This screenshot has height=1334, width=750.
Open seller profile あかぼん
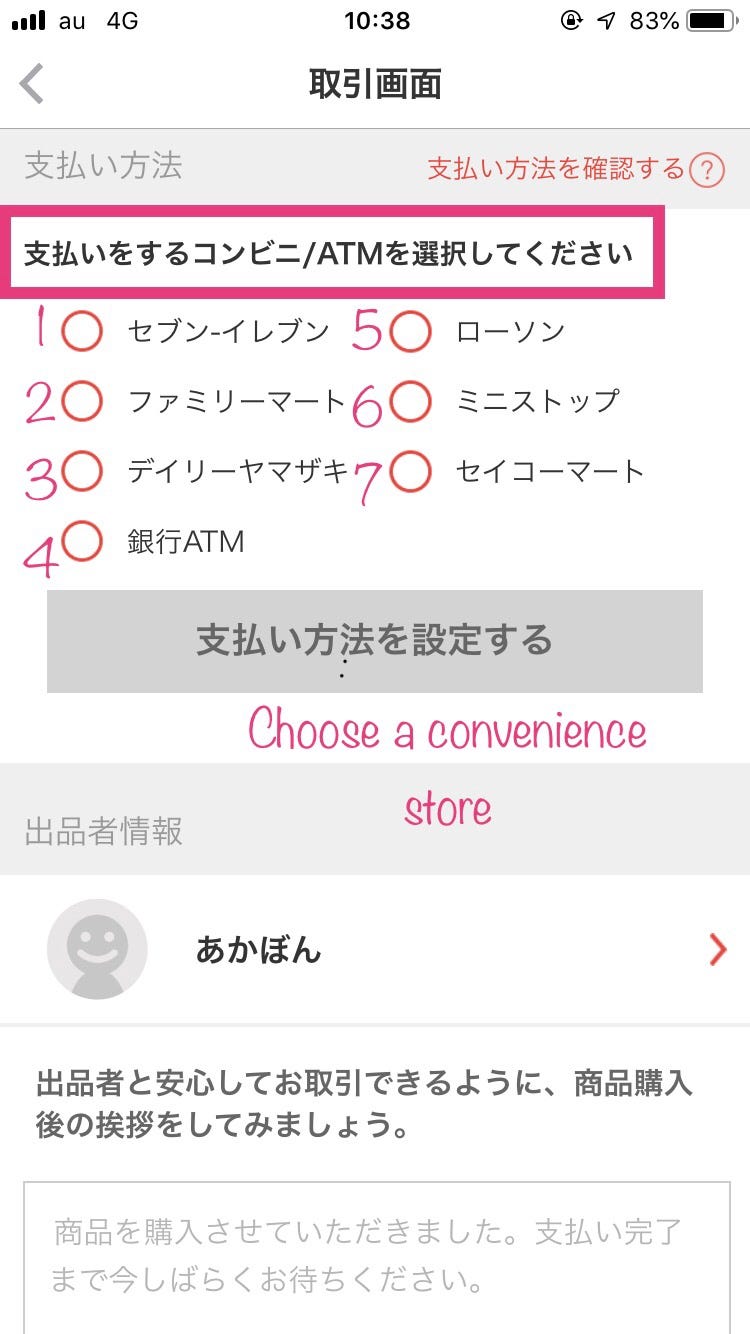pos(375,950)
